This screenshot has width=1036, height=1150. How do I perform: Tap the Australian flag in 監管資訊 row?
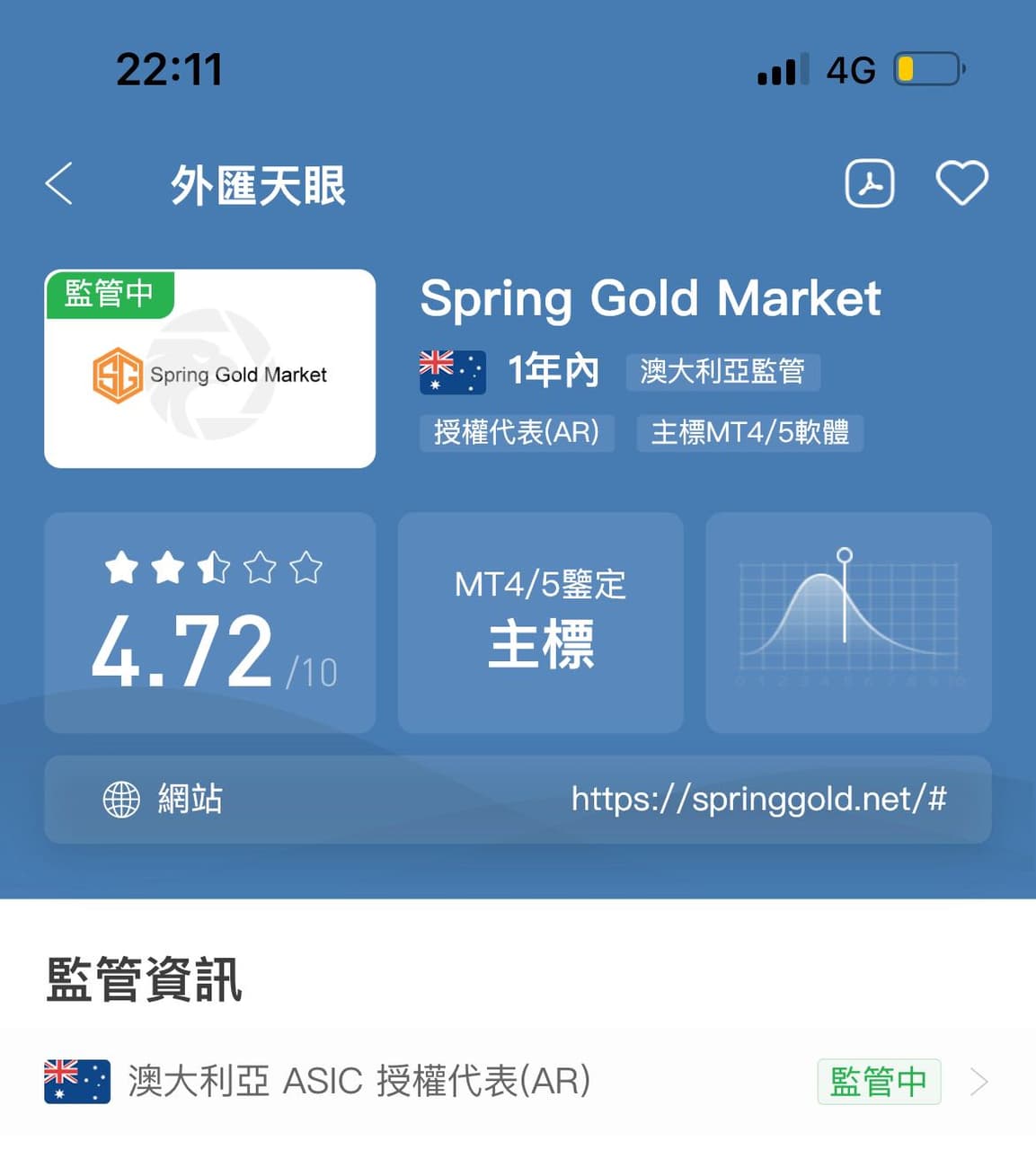[x=75, y=1082]
